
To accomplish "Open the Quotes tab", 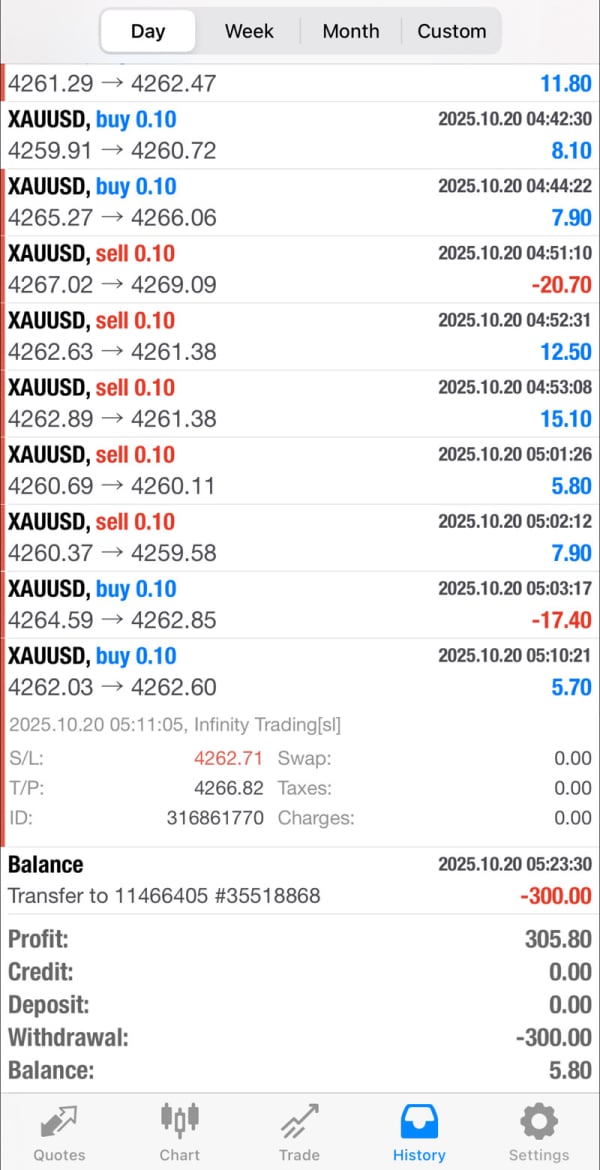I will (x=59, y=1132).
